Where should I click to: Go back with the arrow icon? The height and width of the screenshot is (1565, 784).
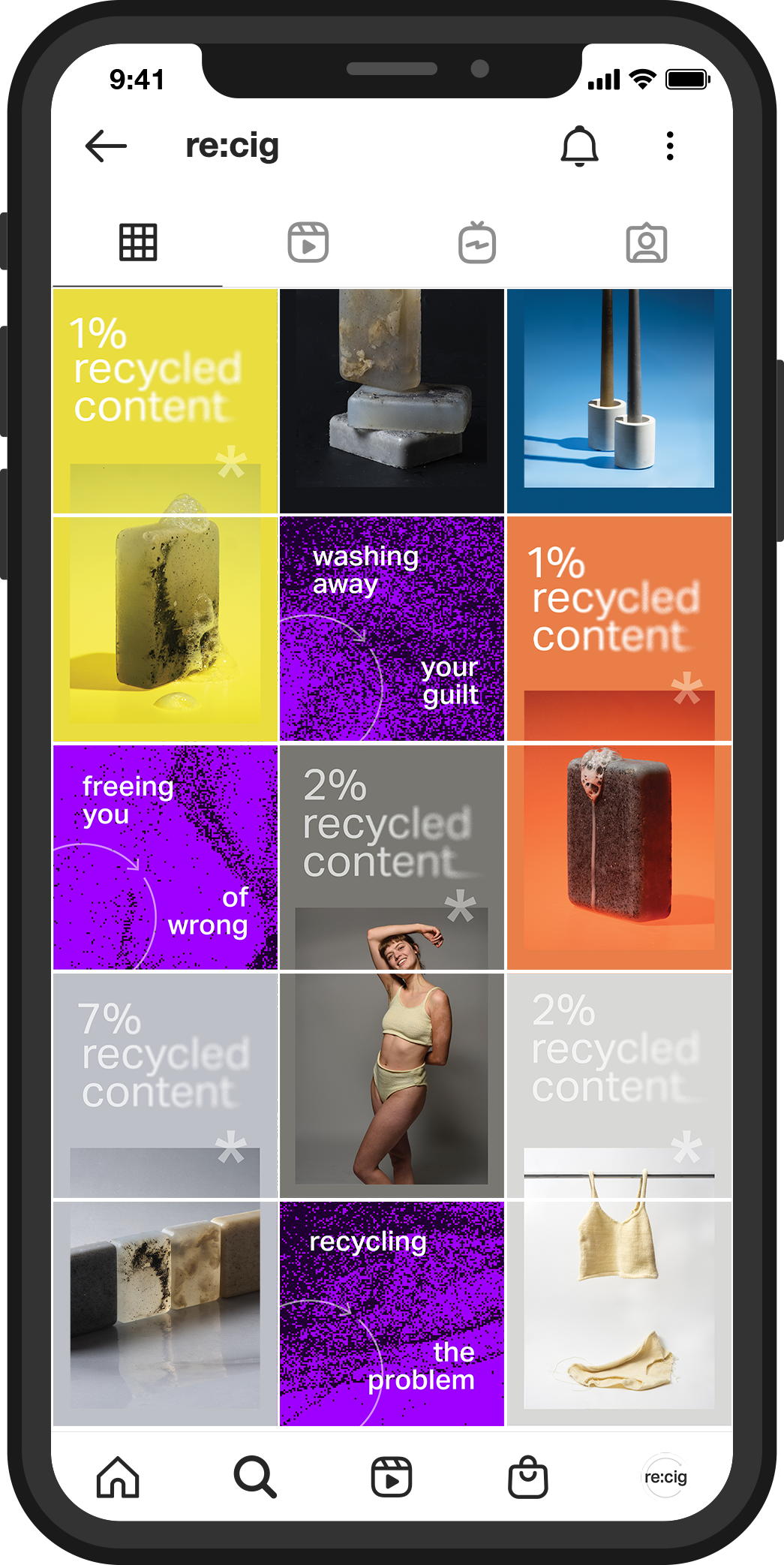[106, 146]
